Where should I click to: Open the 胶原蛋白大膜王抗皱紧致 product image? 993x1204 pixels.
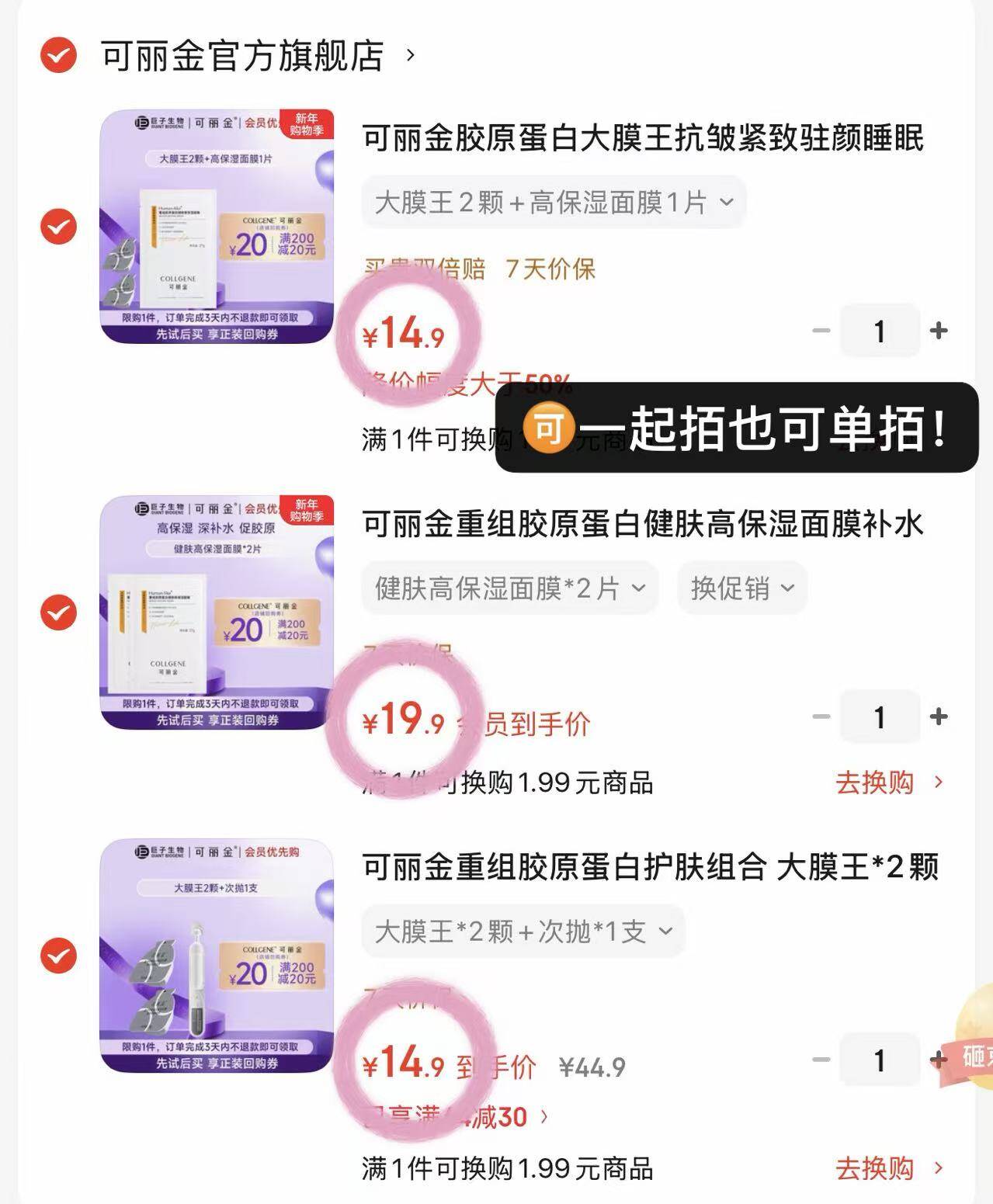(x=217, y=227)
